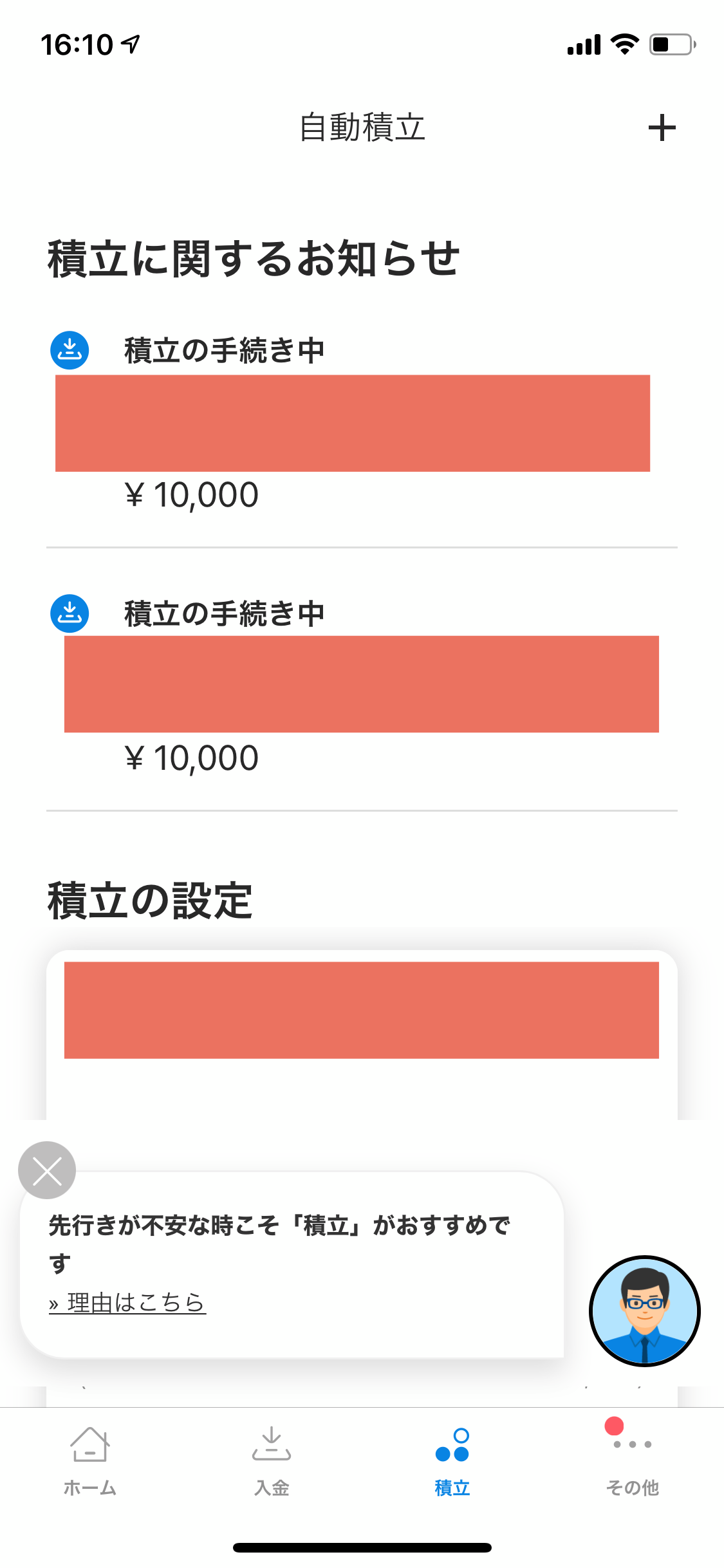Screen dimensions: 724x1568
Task: Select the 積立 tab
Action: pyautogui.click(x=452, y=1461)
